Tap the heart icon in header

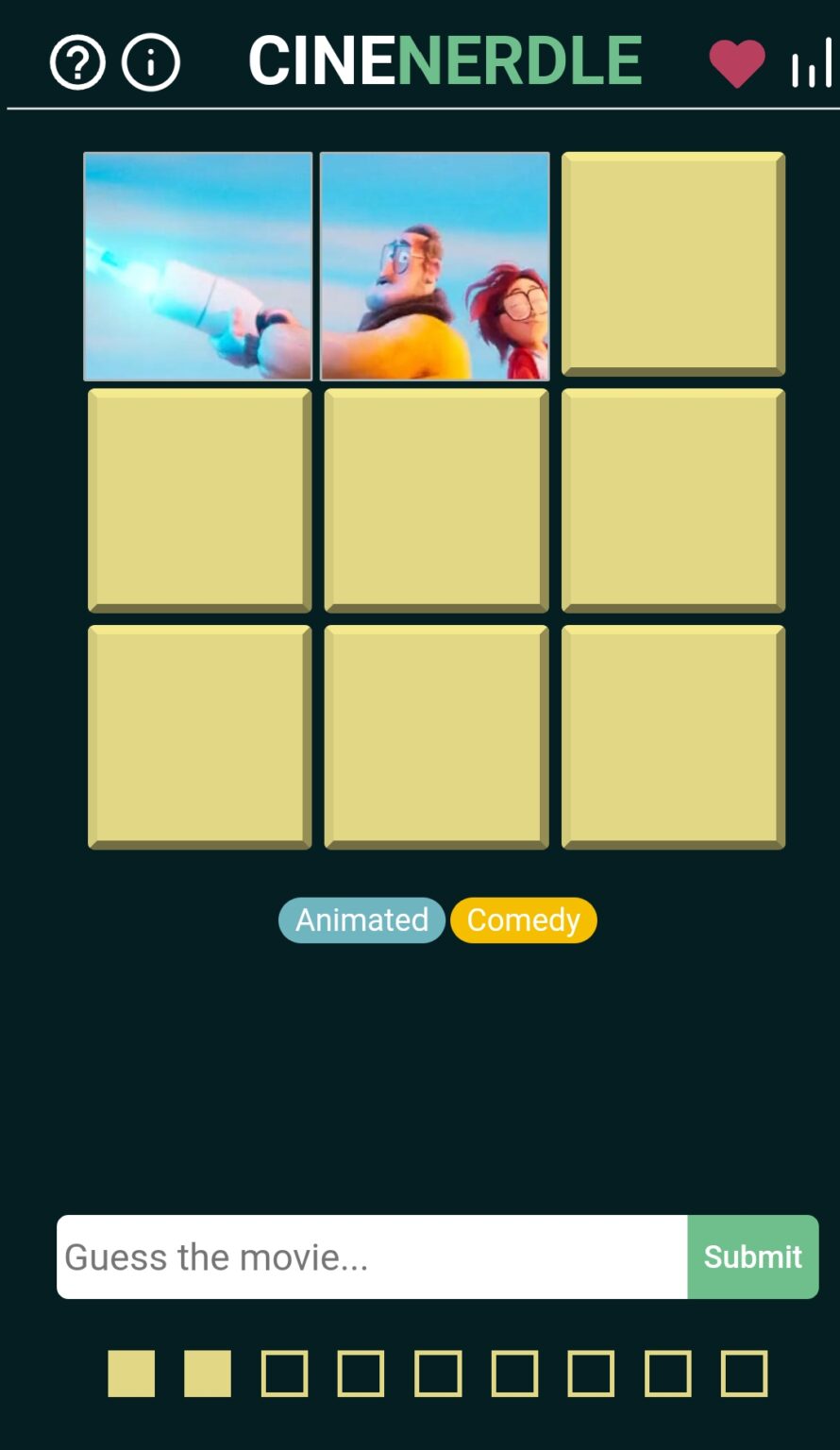click(x=737, y=64)
